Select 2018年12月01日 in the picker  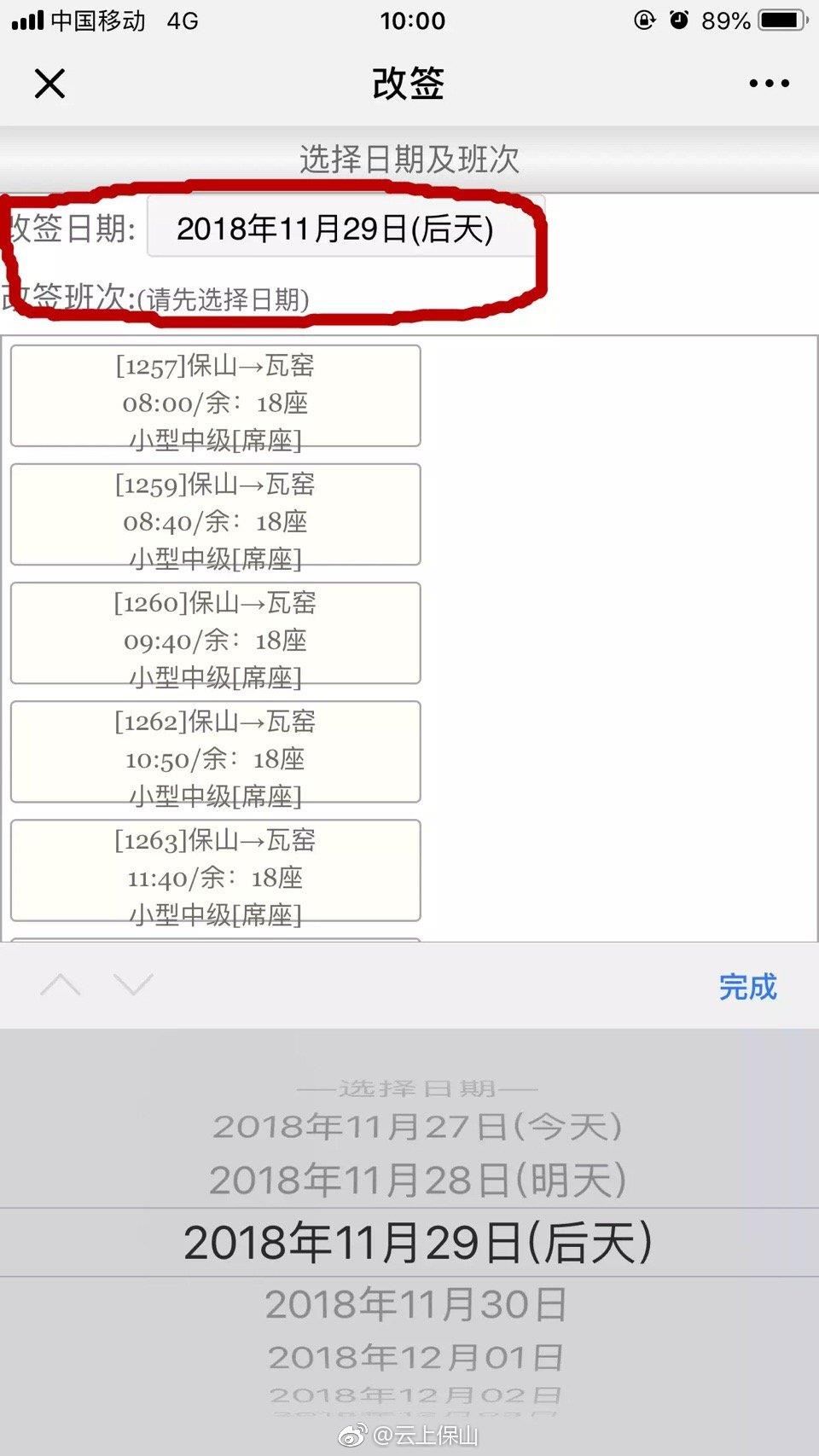coord(415,1357)
